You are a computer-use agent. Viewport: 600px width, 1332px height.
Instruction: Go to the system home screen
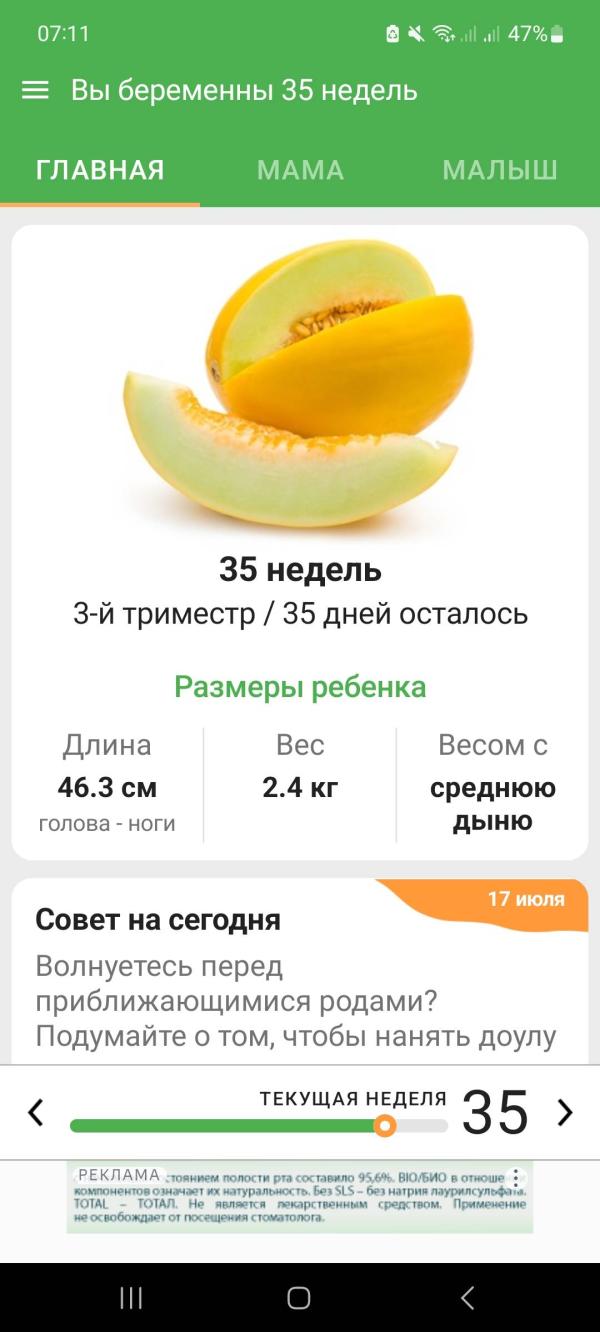pyautogui.click(x=299, y=1297)
